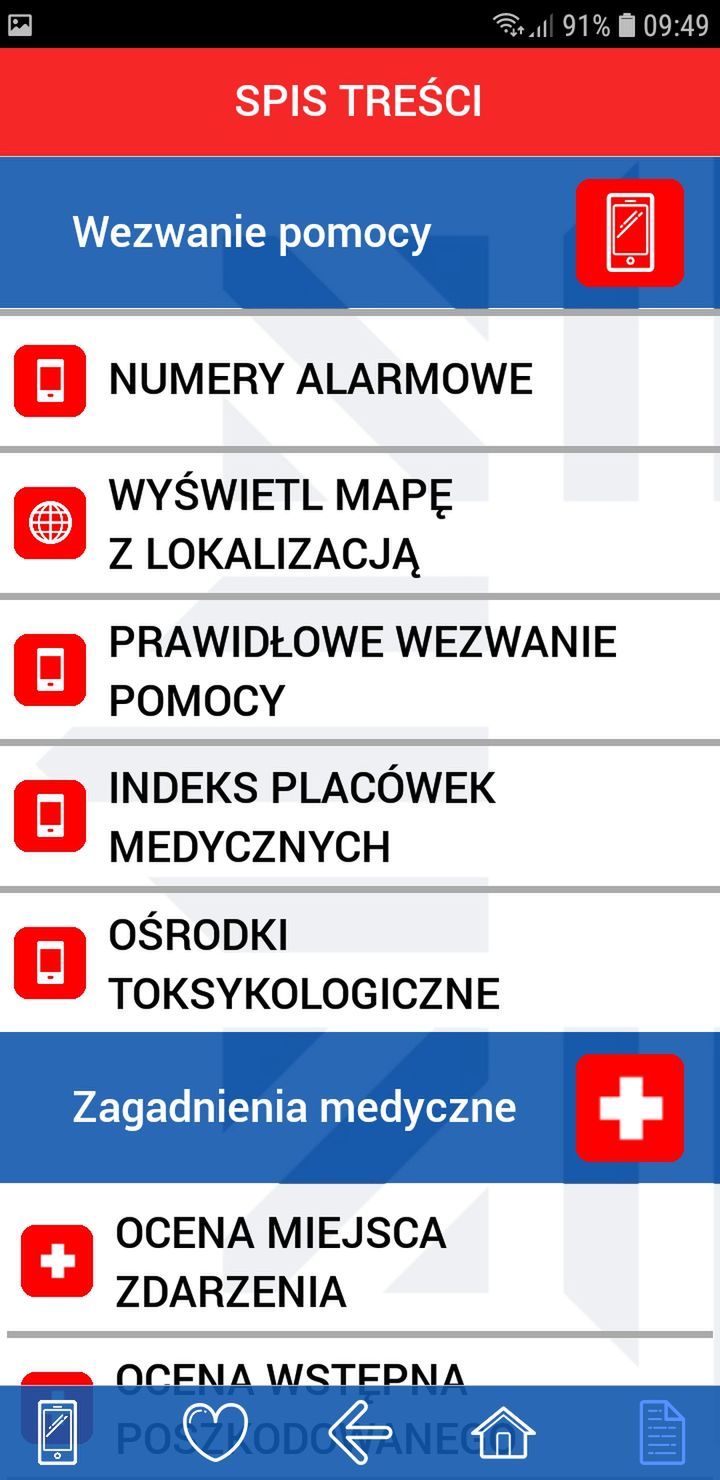Screen dimensions: 720x1480
Task: Go back with the left arrow
Action: [360, 1433]
